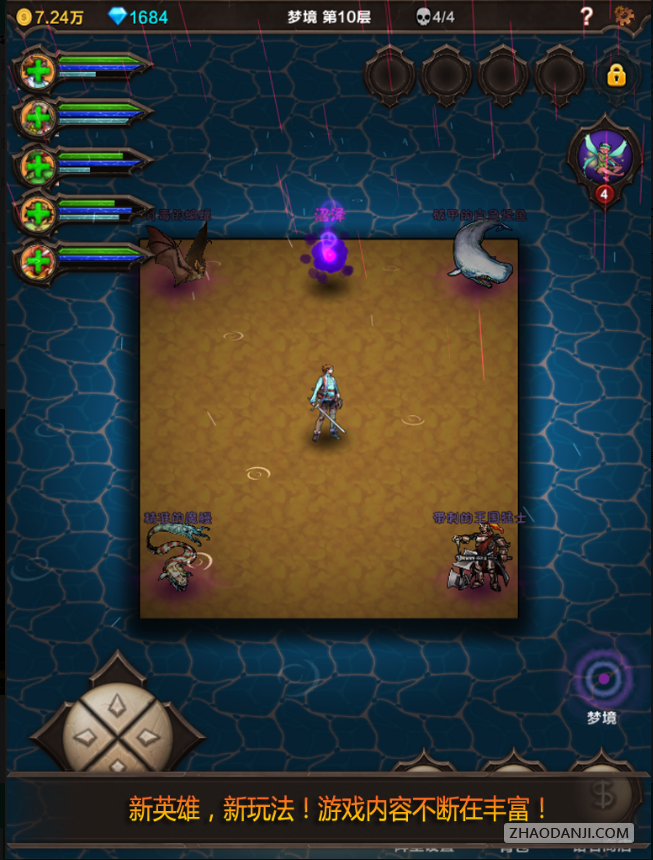
Task: Attack the lizard enemy 精准的魔蜴
Action: click(x=178, y=557)
